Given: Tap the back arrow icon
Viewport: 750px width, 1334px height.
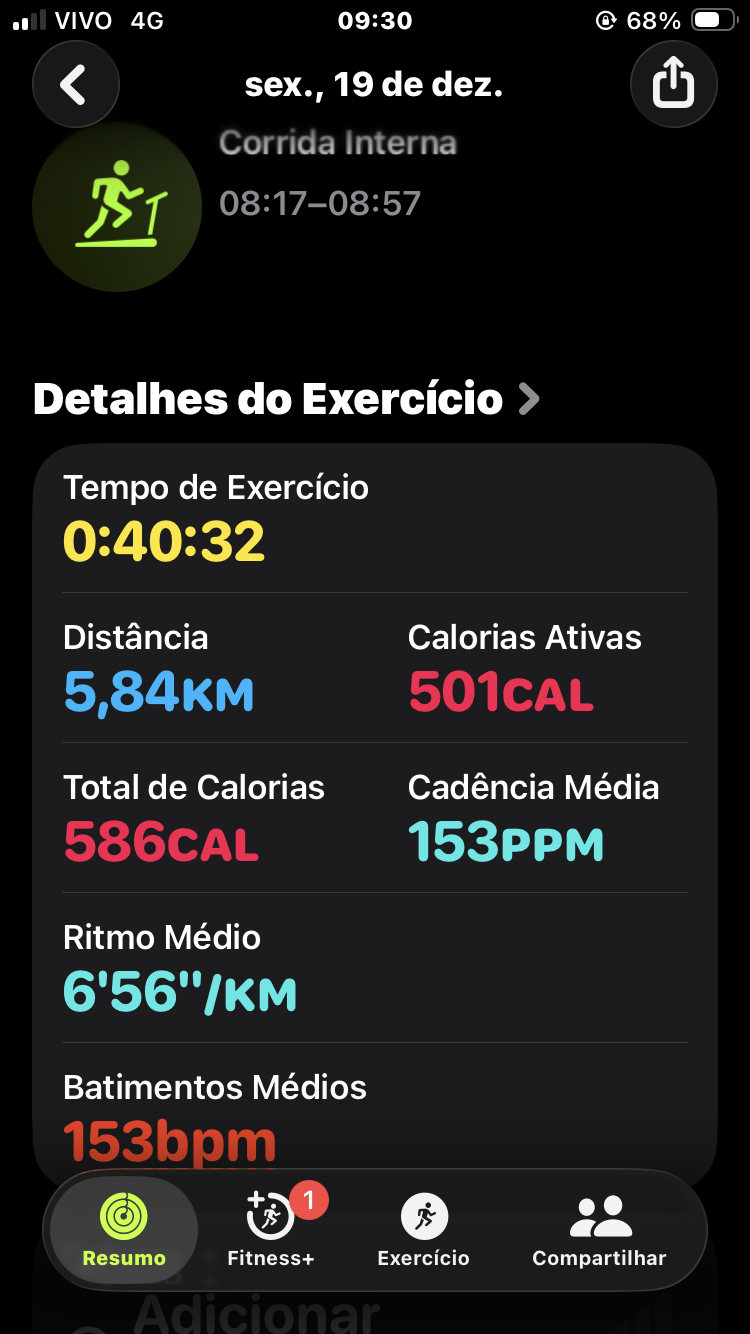Looking at the screenshot, I should coord(76,84).
